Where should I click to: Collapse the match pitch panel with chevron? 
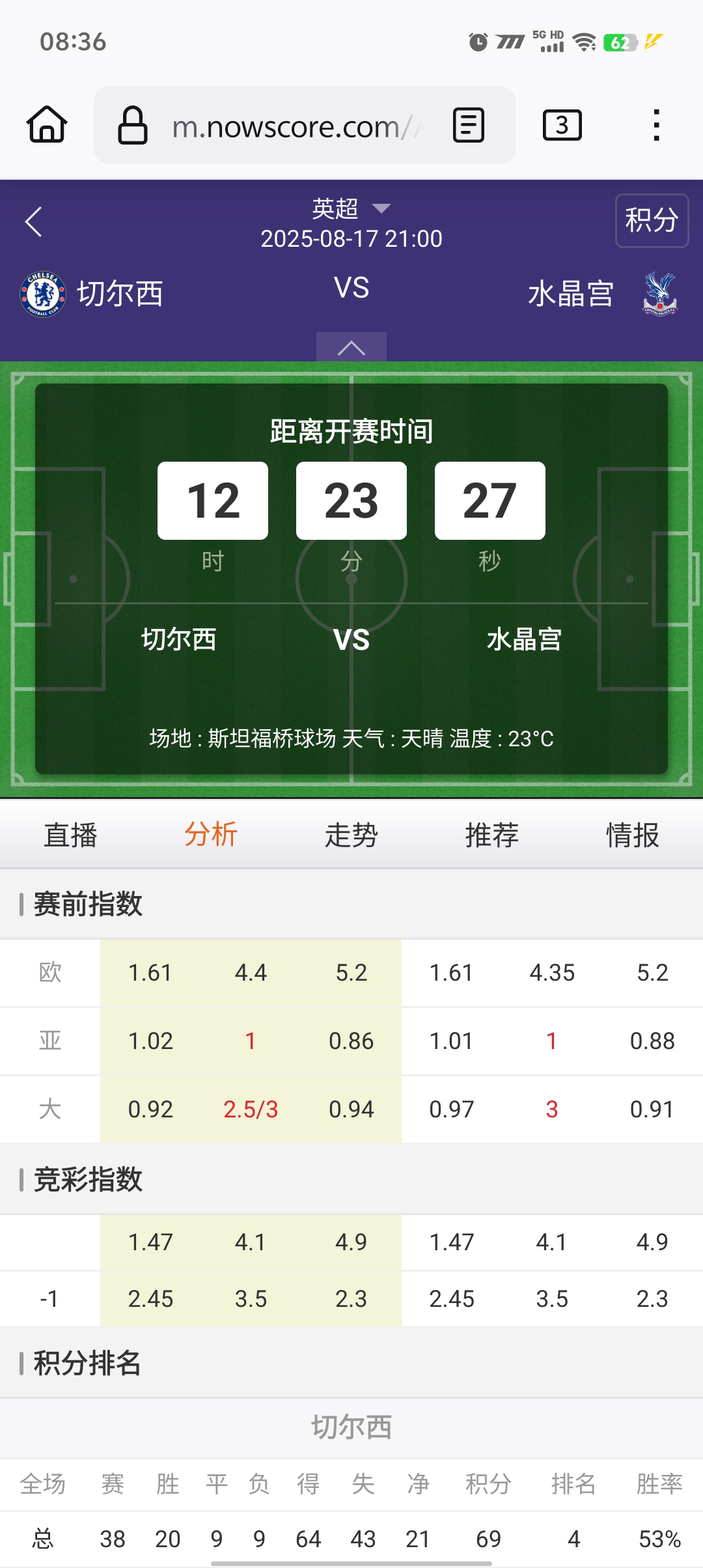[351, 348]
